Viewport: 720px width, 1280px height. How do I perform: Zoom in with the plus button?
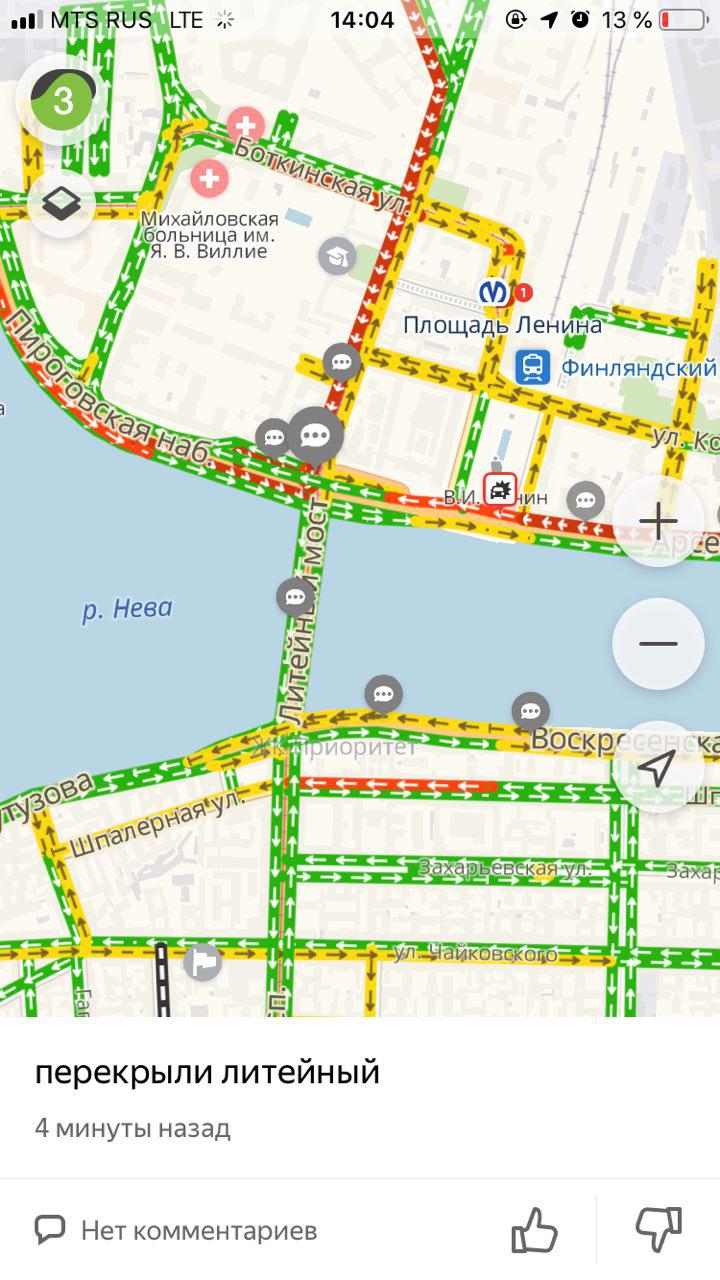(658, 521)
